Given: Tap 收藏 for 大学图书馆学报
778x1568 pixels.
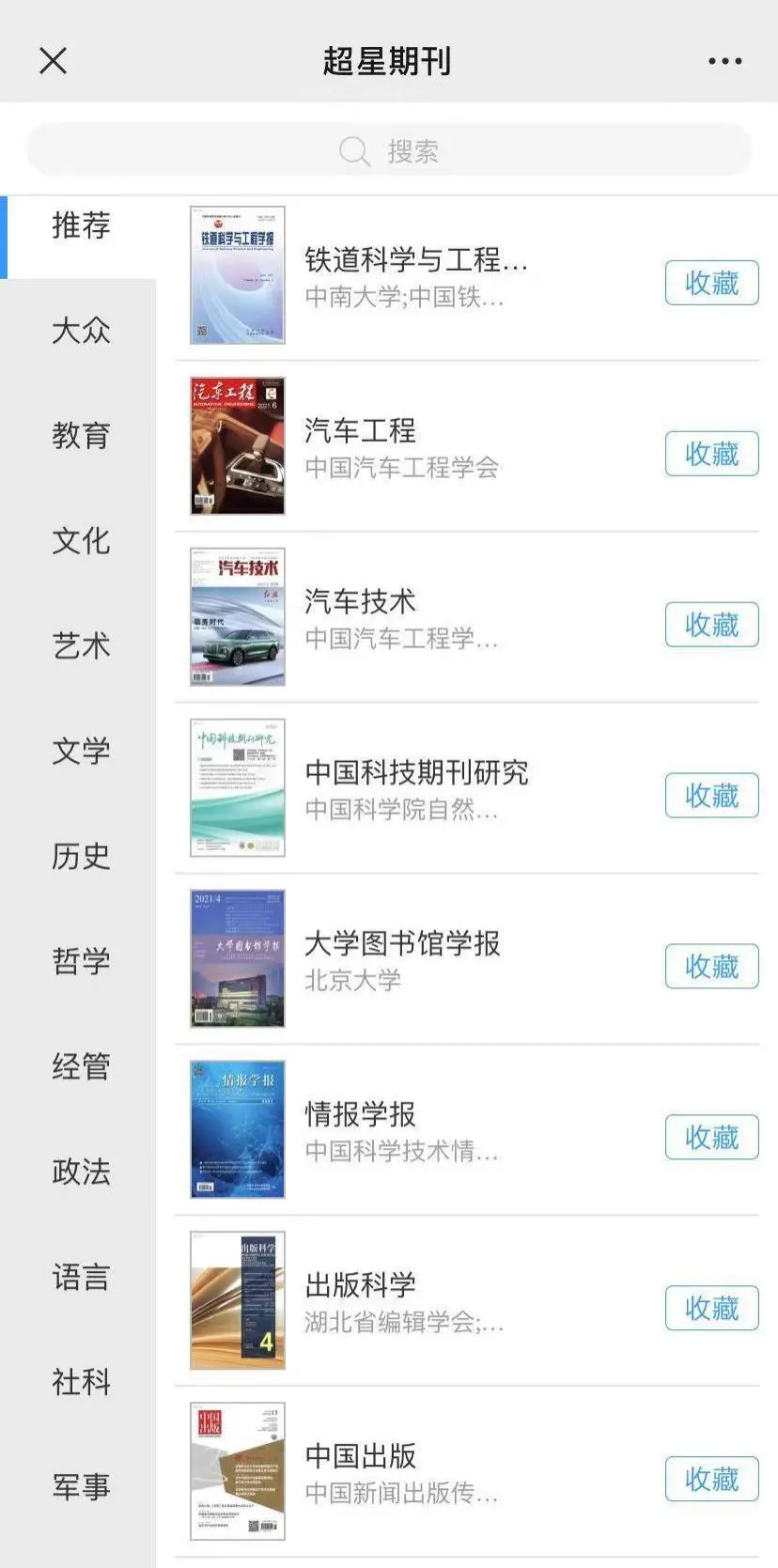Looking at the screenshot, I should (x=711, y=966).
